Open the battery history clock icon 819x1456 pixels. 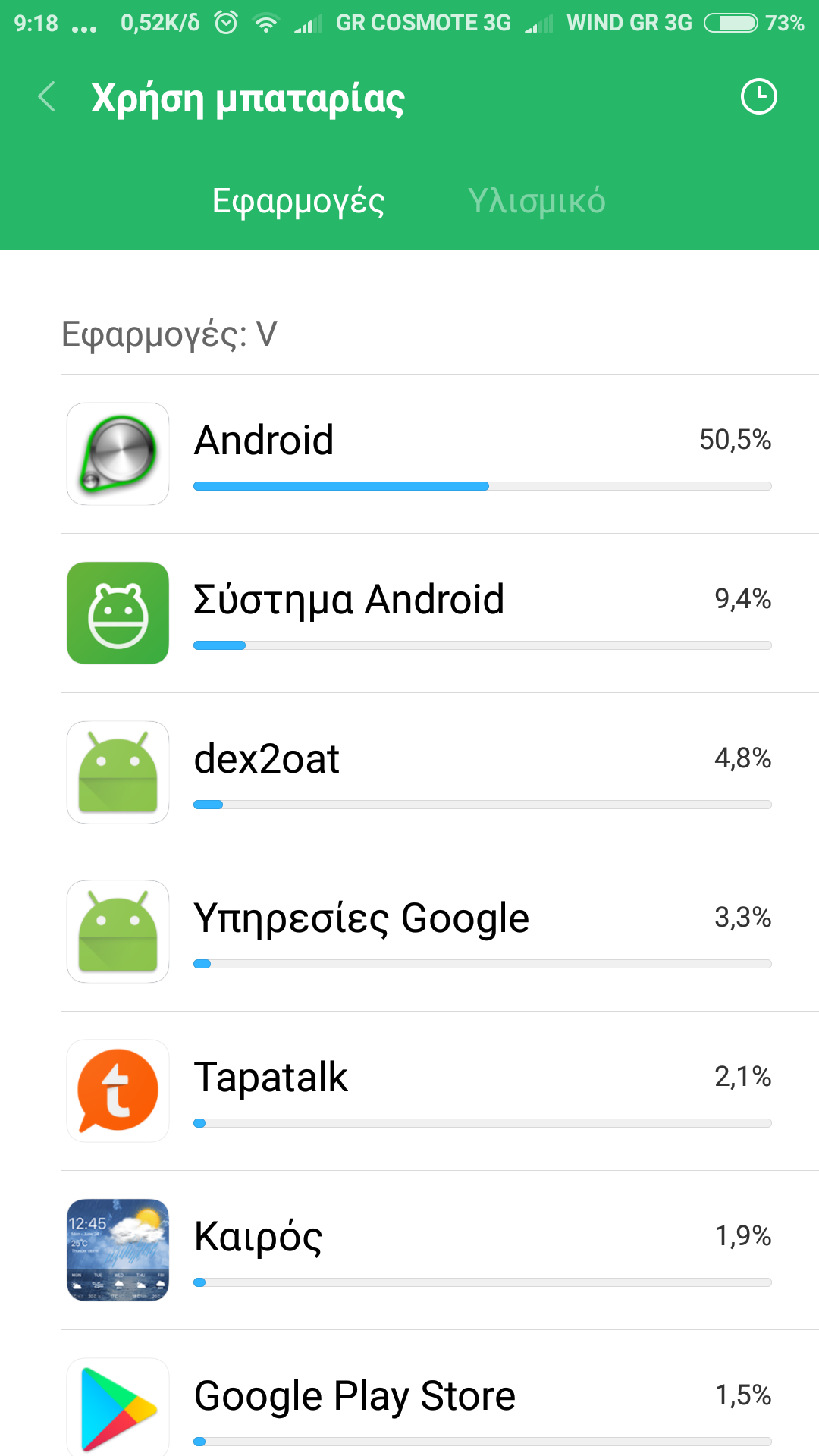pos(758,97)
